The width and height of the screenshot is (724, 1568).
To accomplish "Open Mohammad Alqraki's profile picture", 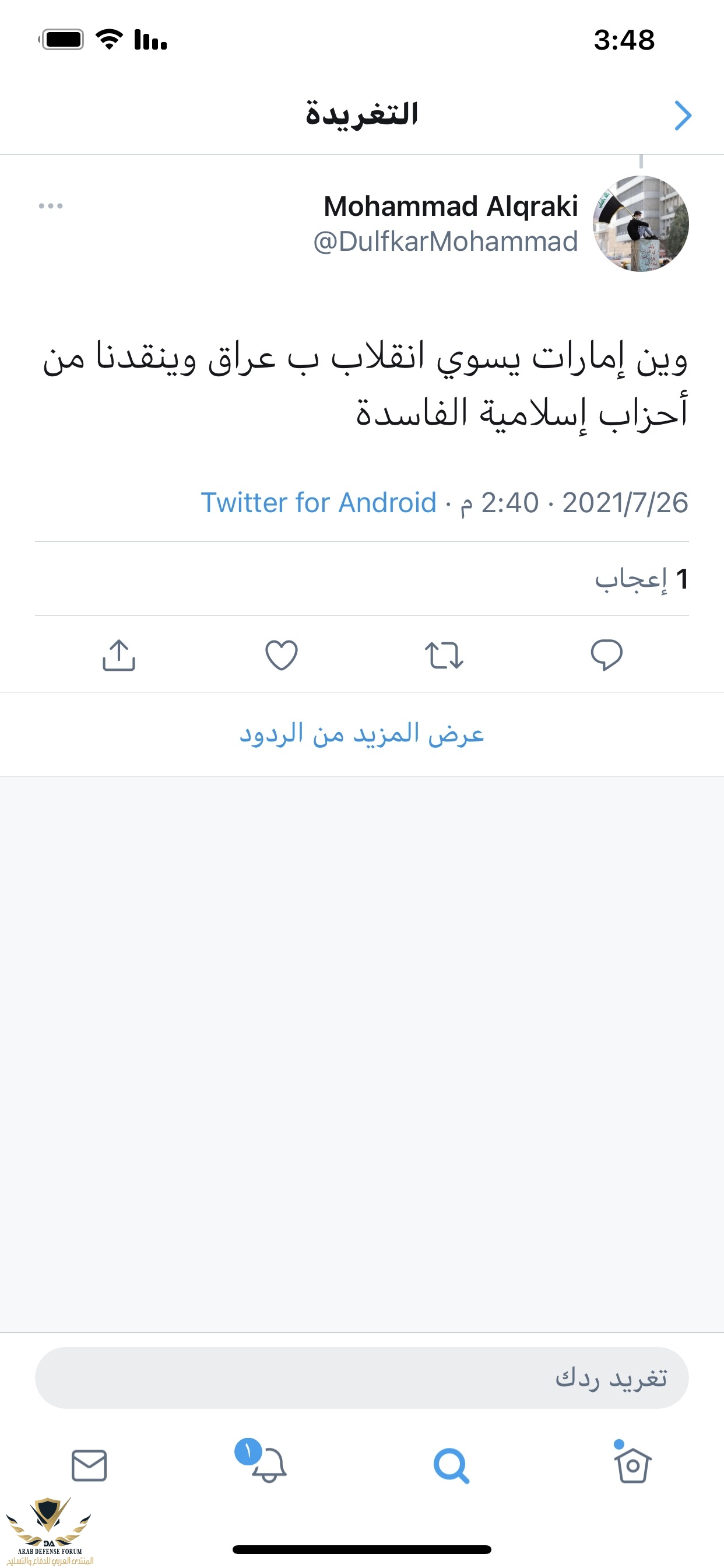I will tap(641, 224).
